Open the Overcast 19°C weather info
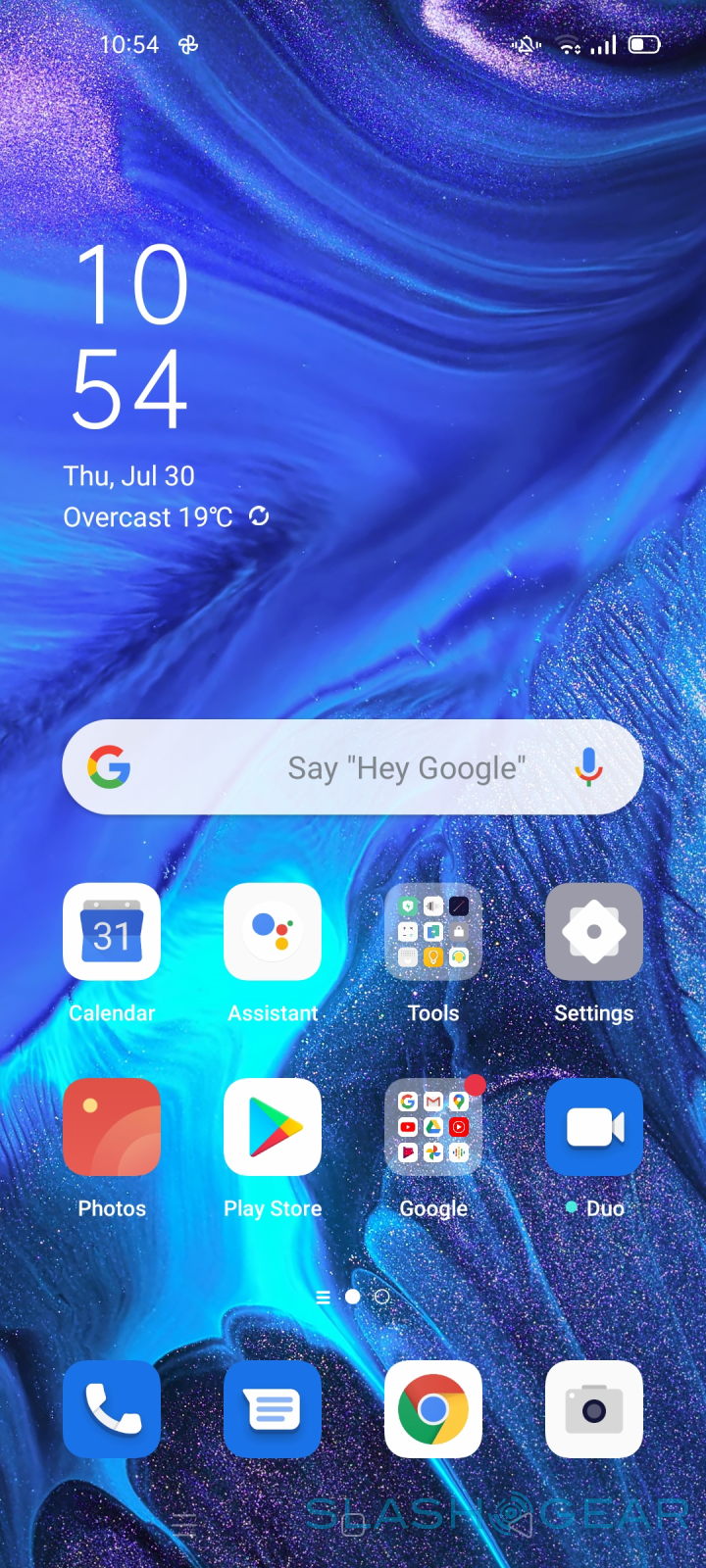The image size is (706, 1568). pos(147,517)
